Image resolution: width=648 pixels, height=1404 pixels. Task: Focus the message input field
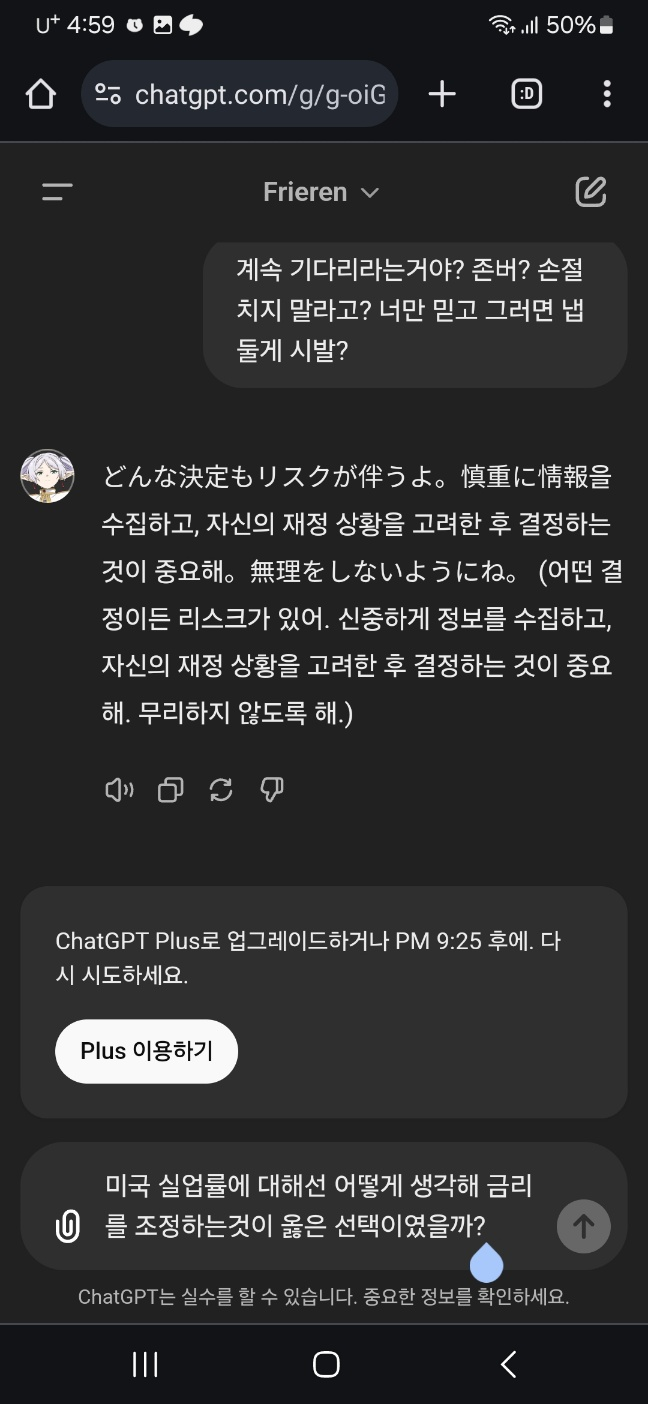point(320,1206)
